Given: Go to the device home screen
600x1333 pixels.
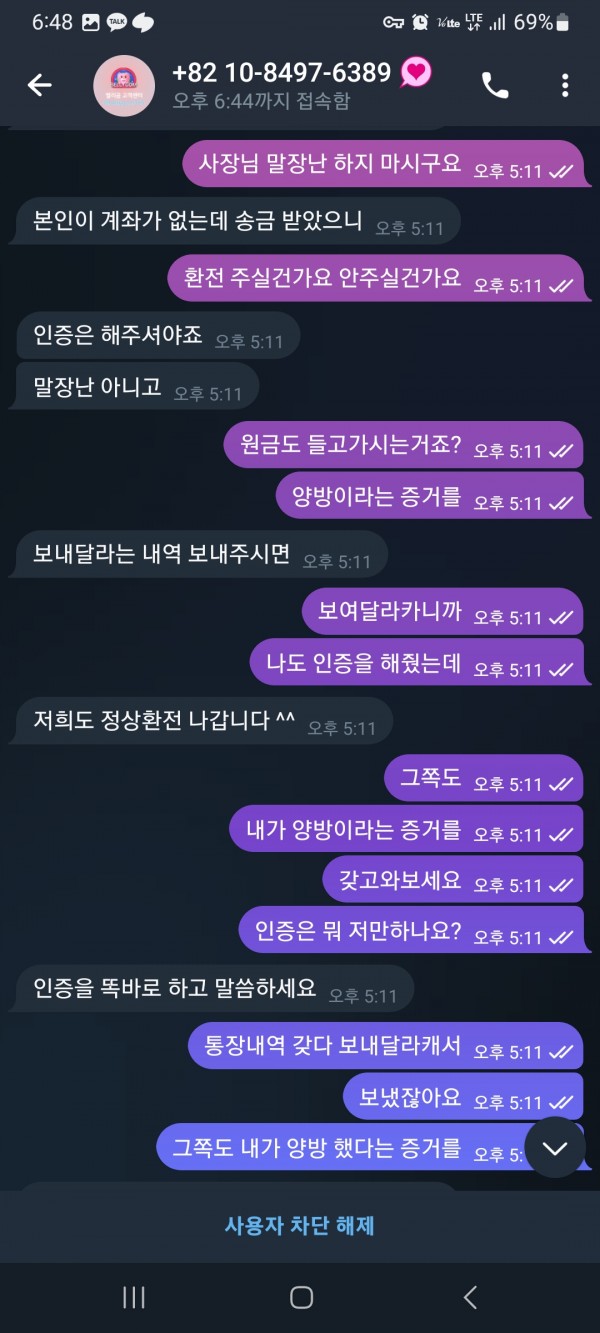Looking at the screenshot, I should click(x=301, y=1297).
